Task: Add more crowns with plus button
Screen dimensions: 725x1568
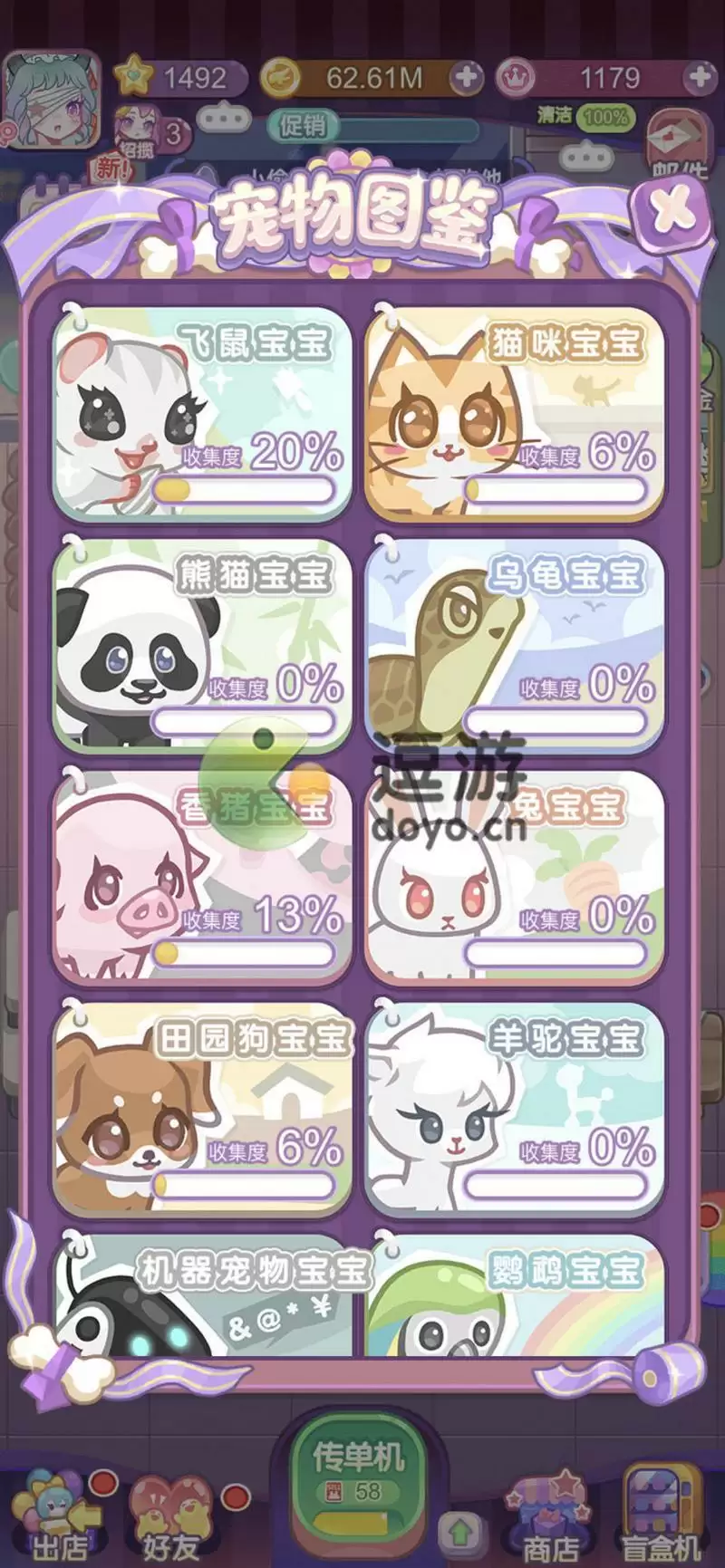Action: point(699,78)
